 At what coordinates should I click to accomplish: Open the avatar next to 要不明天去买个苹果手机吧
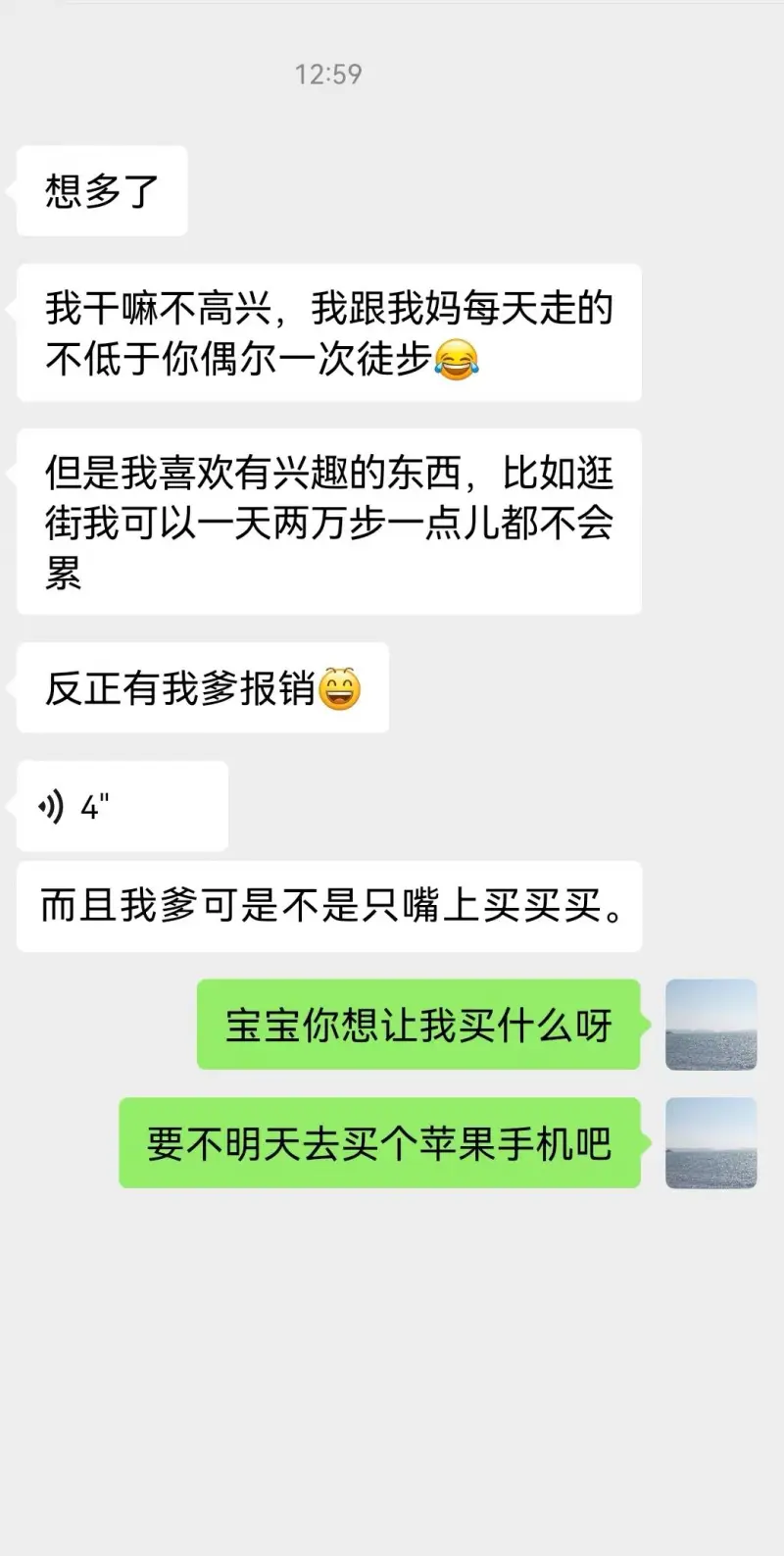(710, 1143)
